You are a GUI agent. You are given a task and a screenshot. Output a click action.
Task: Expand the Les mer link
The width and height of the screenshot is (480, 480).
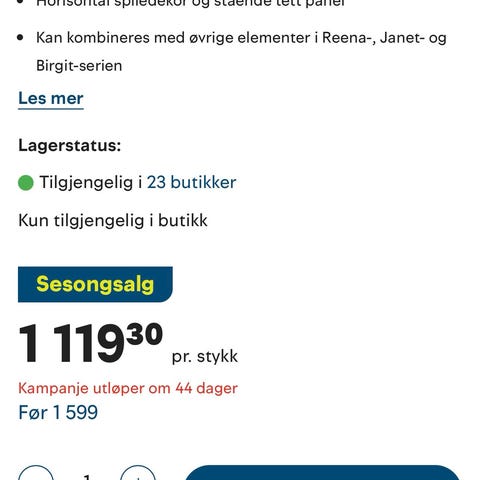point(51,99)
